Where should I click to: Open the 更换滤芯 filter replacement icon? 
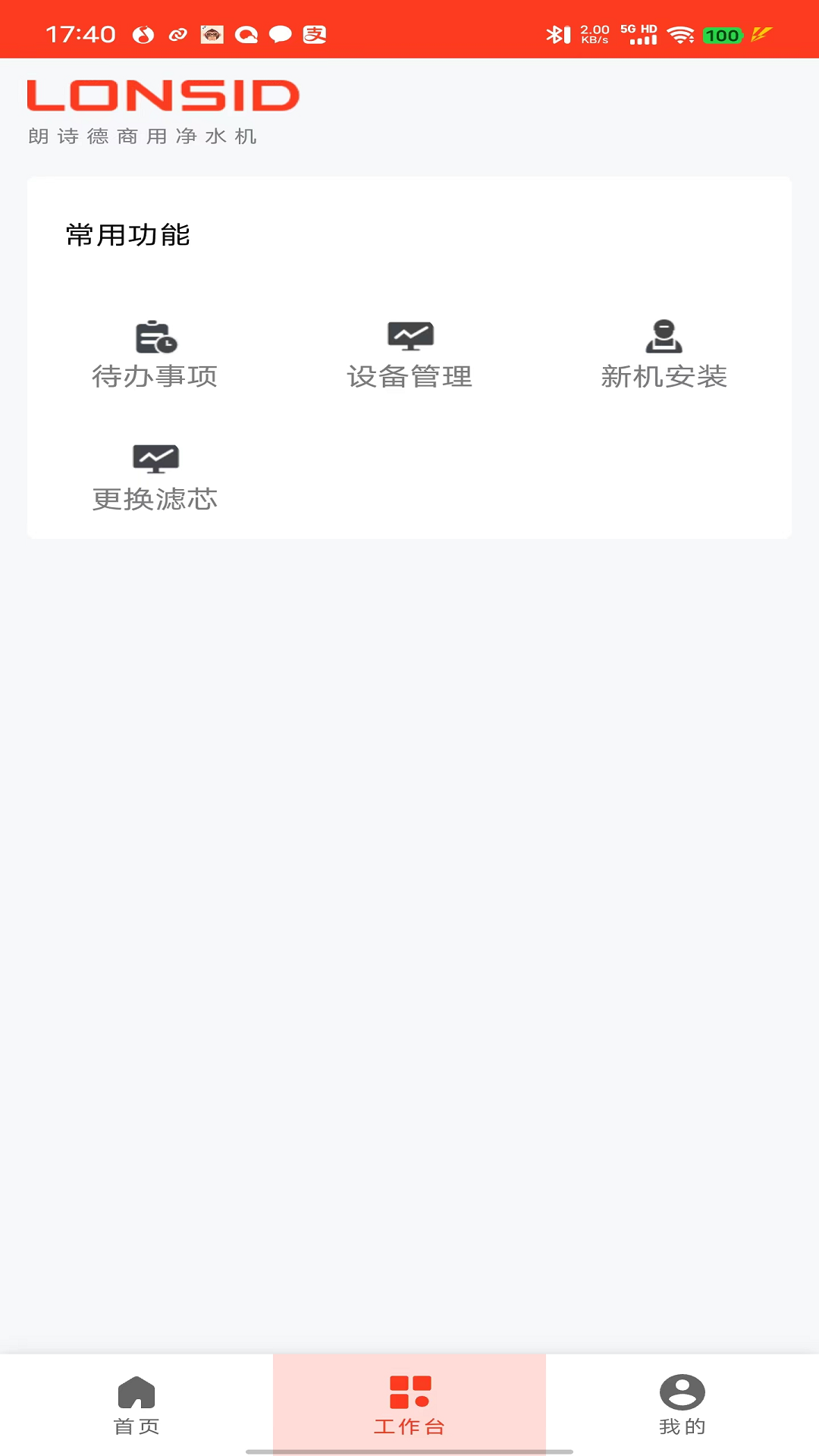point(154,457)
